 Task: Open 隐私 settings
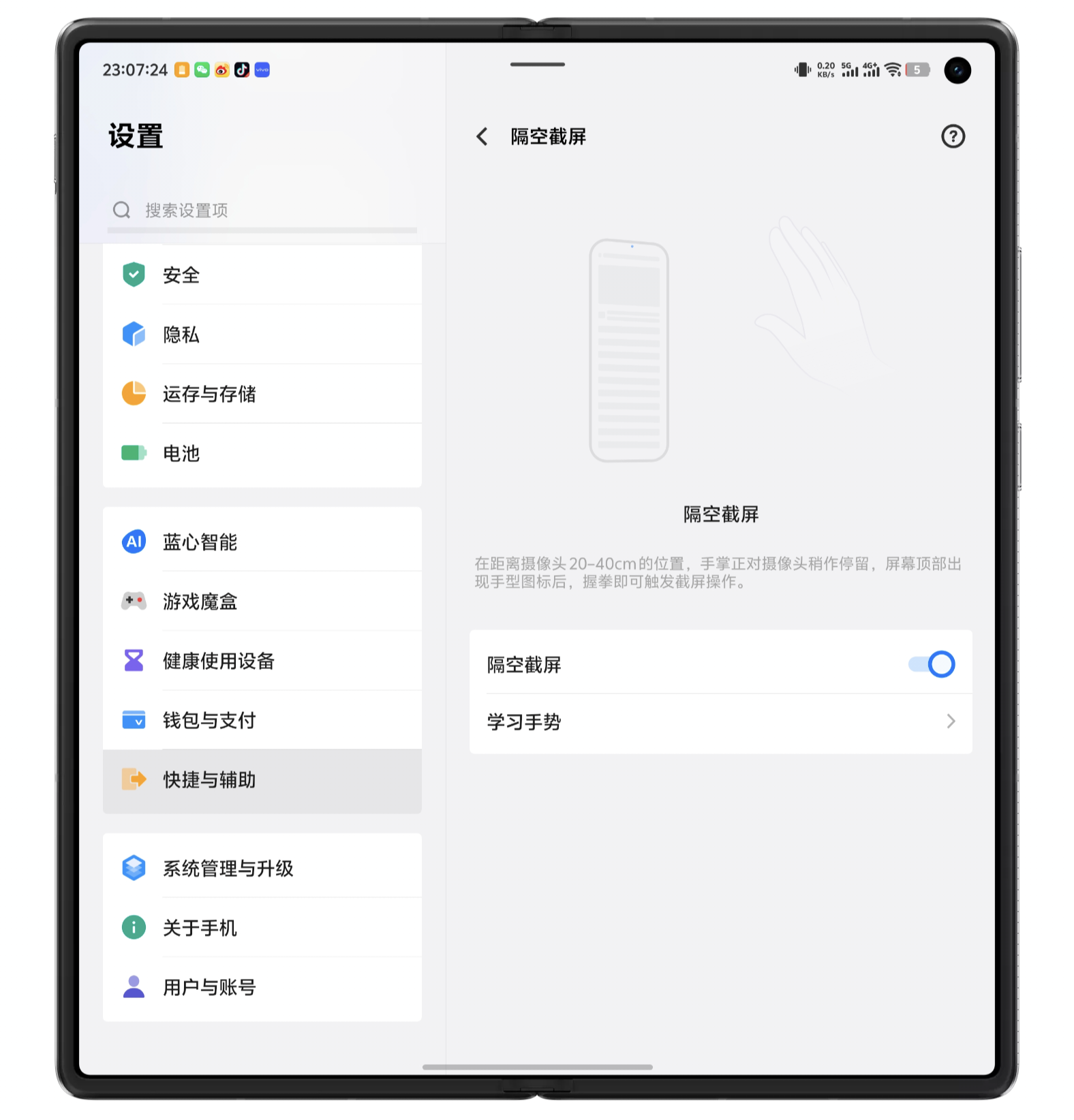coord(262,335)
